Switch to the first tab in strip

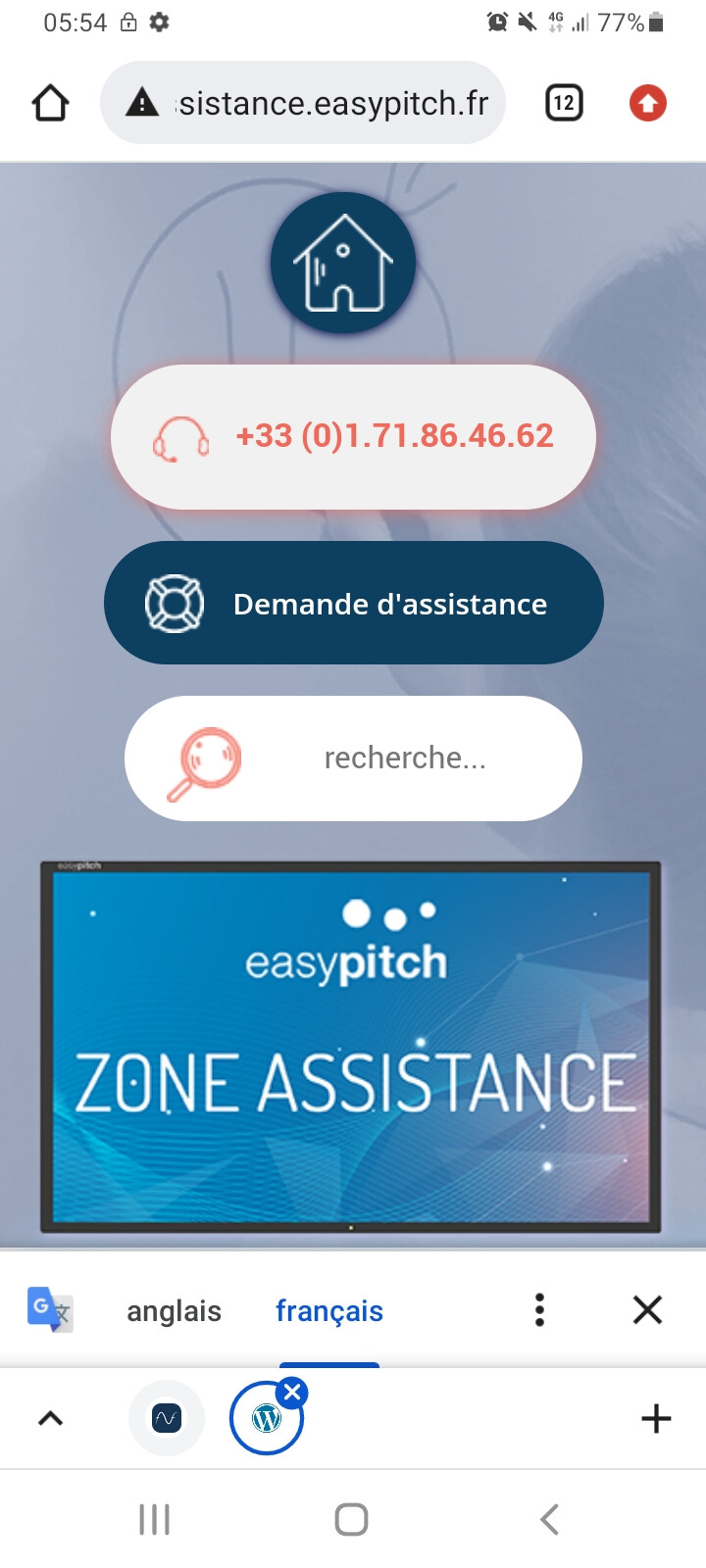point(167,1418)
